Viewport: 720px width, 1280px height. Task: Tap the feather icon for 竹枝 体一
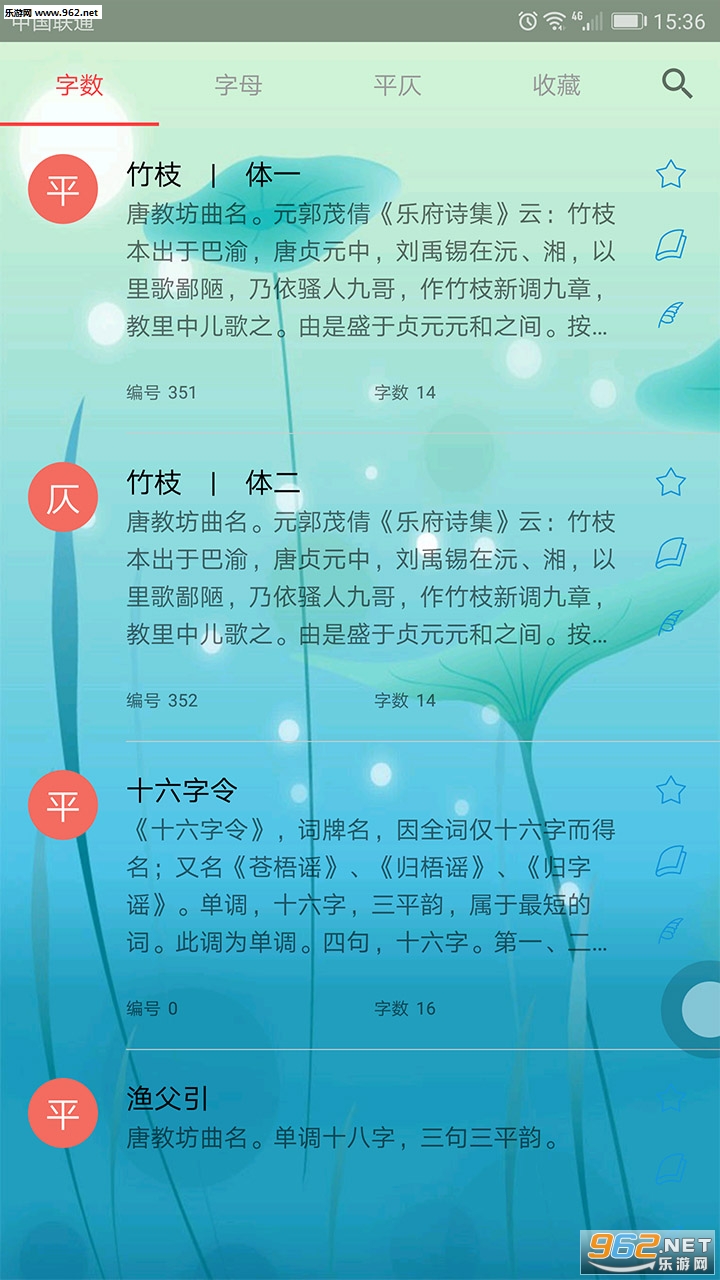click(x=670, y=315)
